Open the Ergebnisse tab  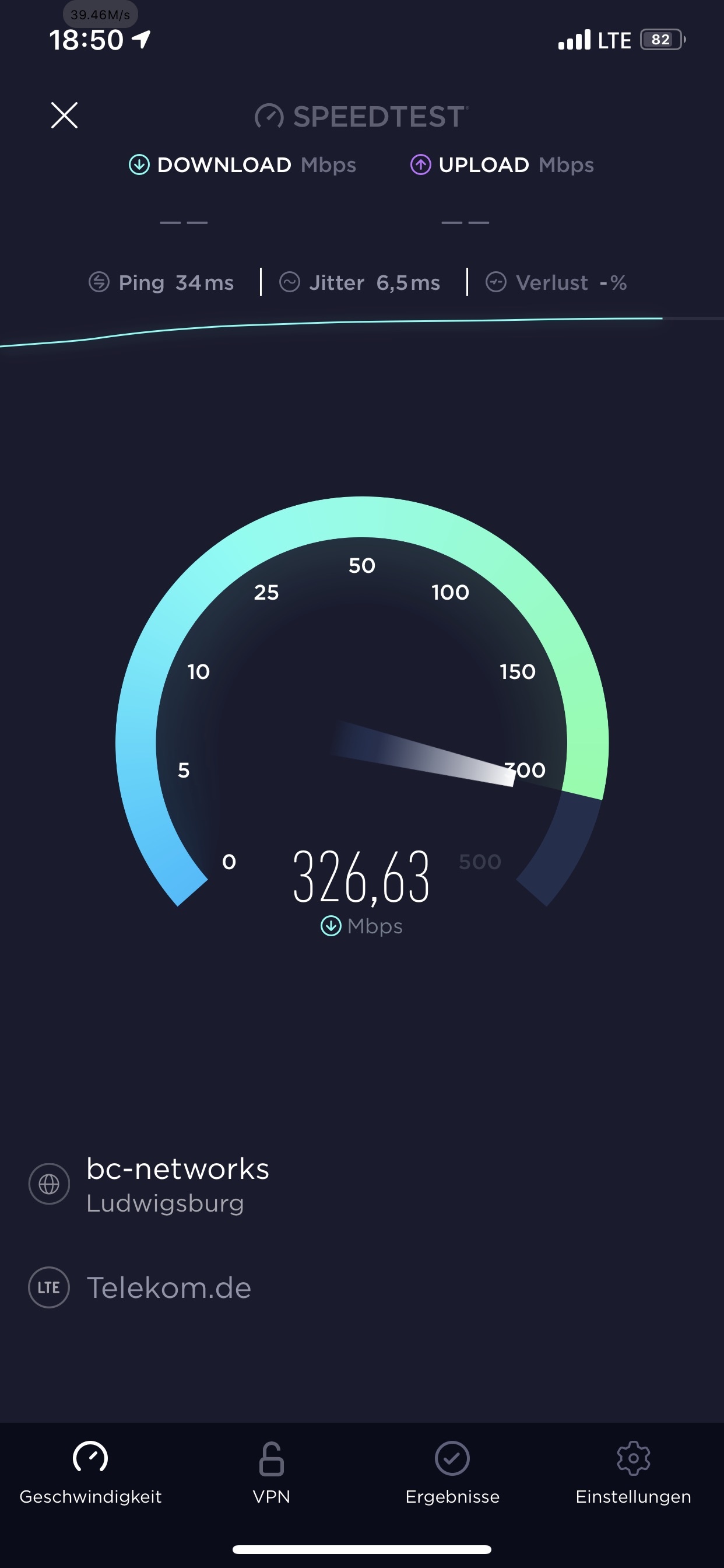[x=452, y=1472]
